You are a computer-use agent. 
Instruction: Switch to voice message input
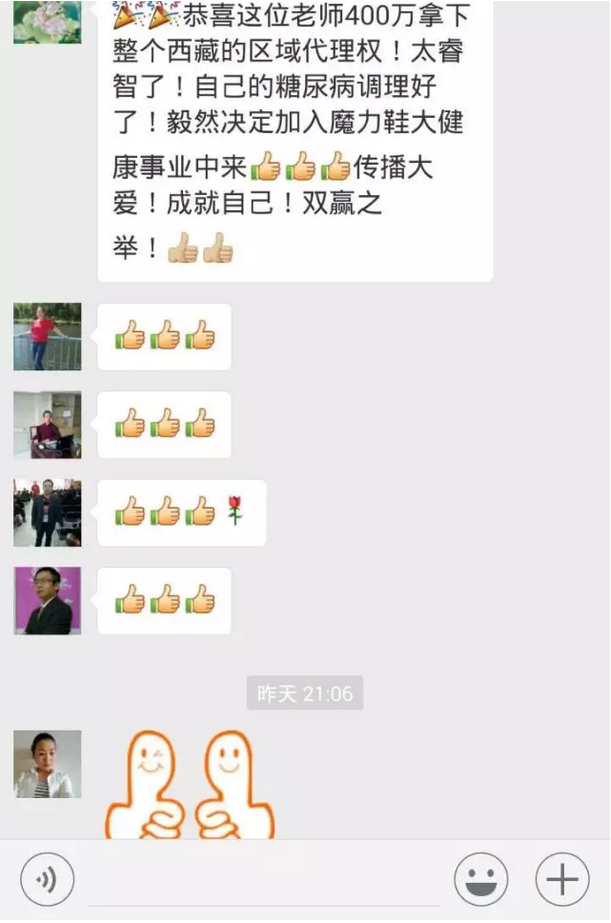(47, 880)
